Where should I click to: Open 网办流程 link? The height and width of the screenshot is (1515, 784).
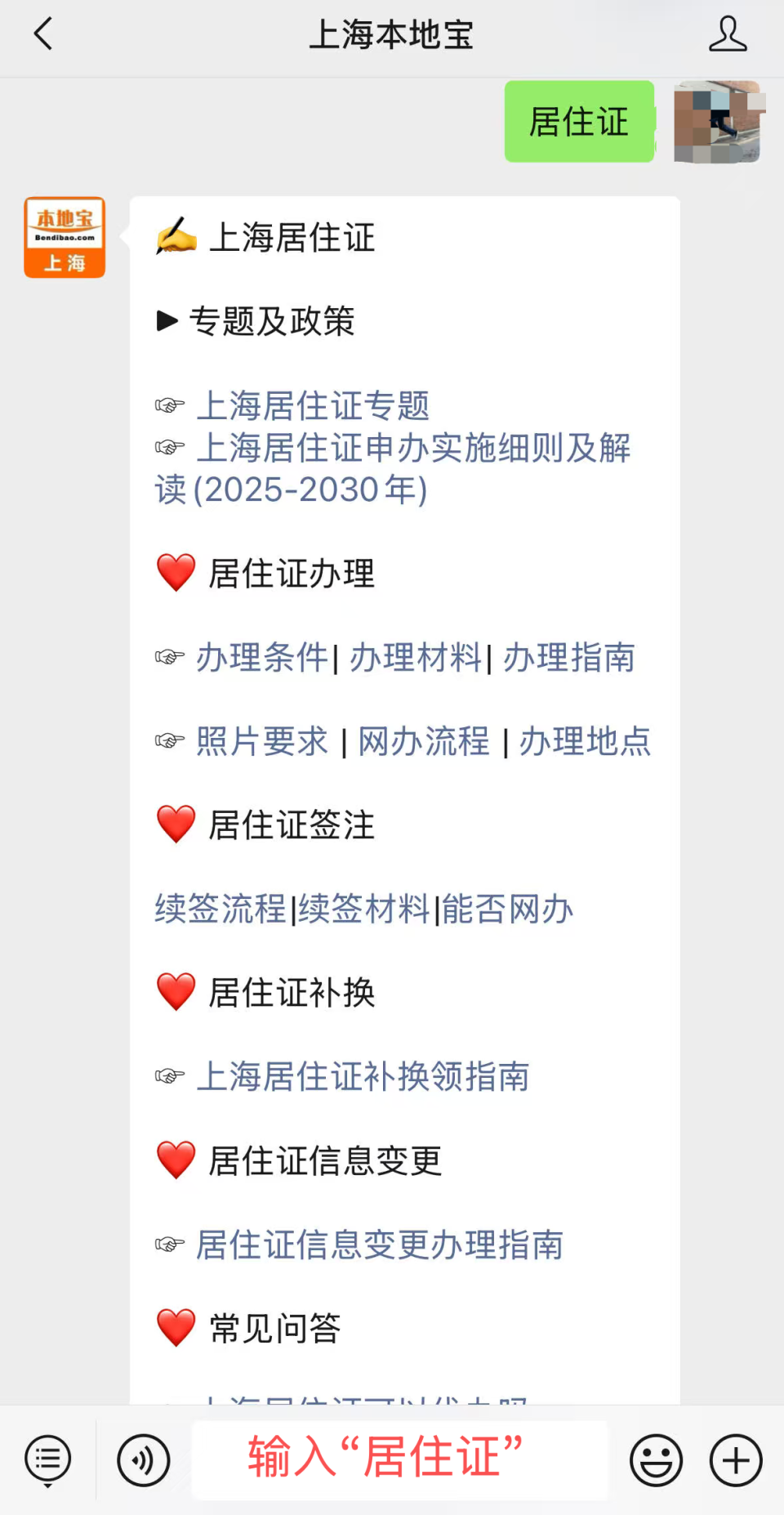[x=421, y=742]
